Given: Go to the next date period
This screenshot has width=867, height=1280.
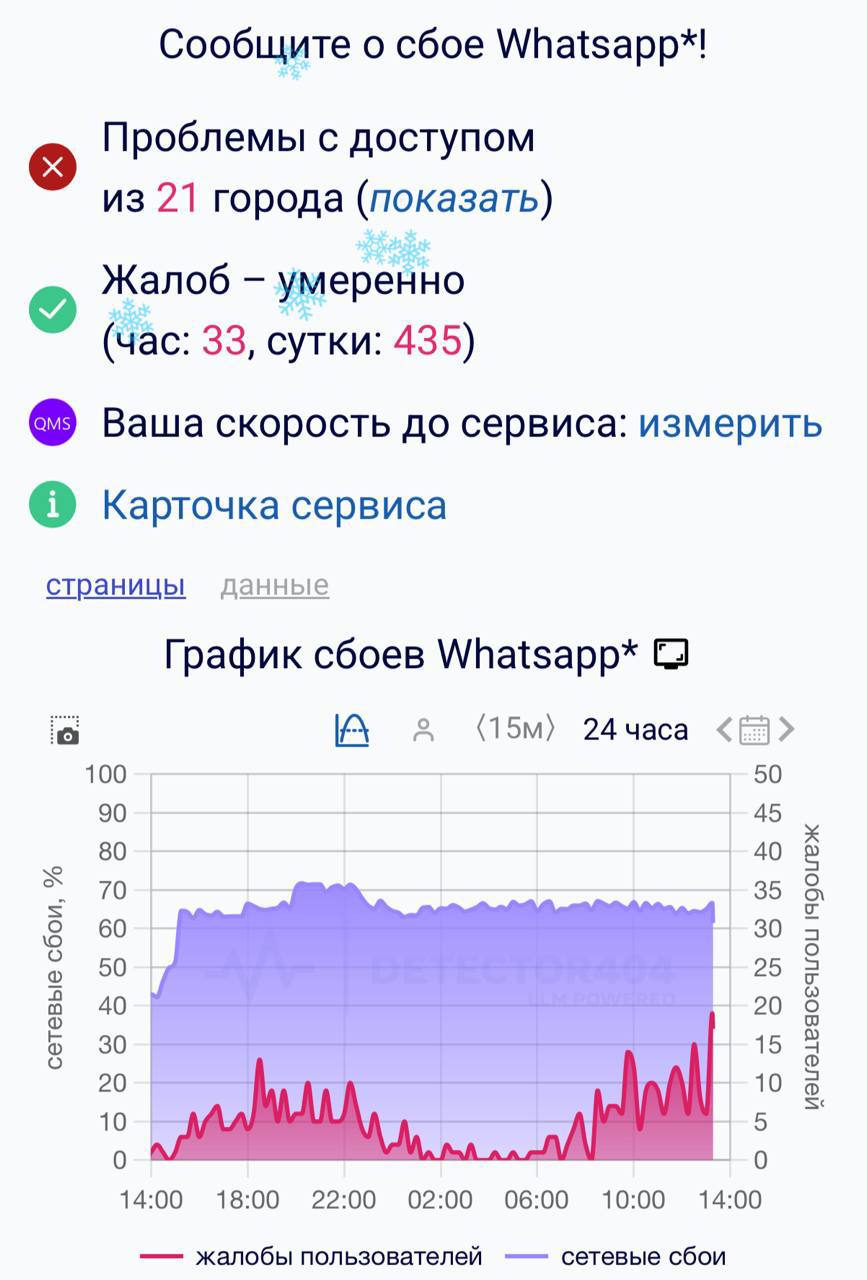Looking at the screenshot, I should pos(787,730).
